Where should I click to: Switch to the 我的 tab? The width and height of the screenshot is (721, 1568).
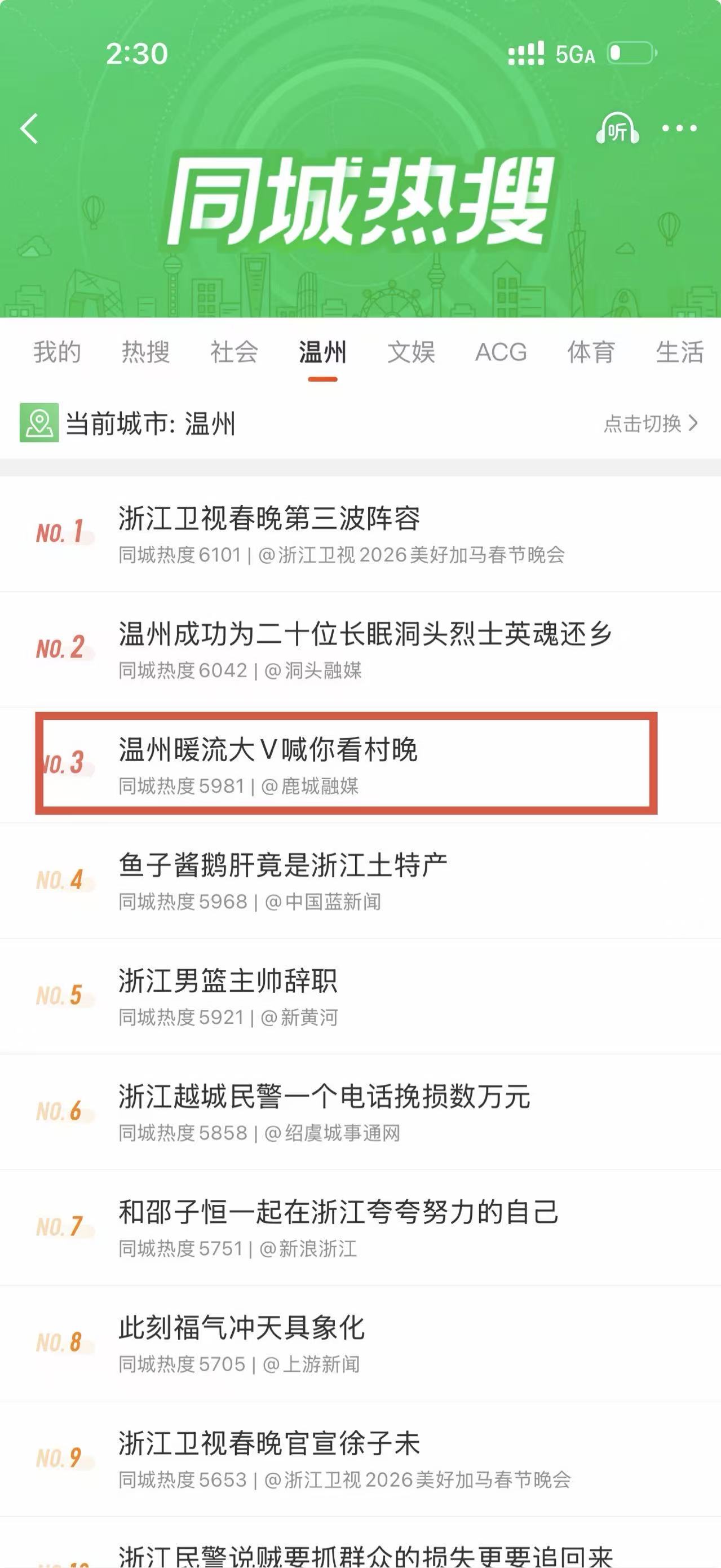pyautogui.click(x=56, y=352)
